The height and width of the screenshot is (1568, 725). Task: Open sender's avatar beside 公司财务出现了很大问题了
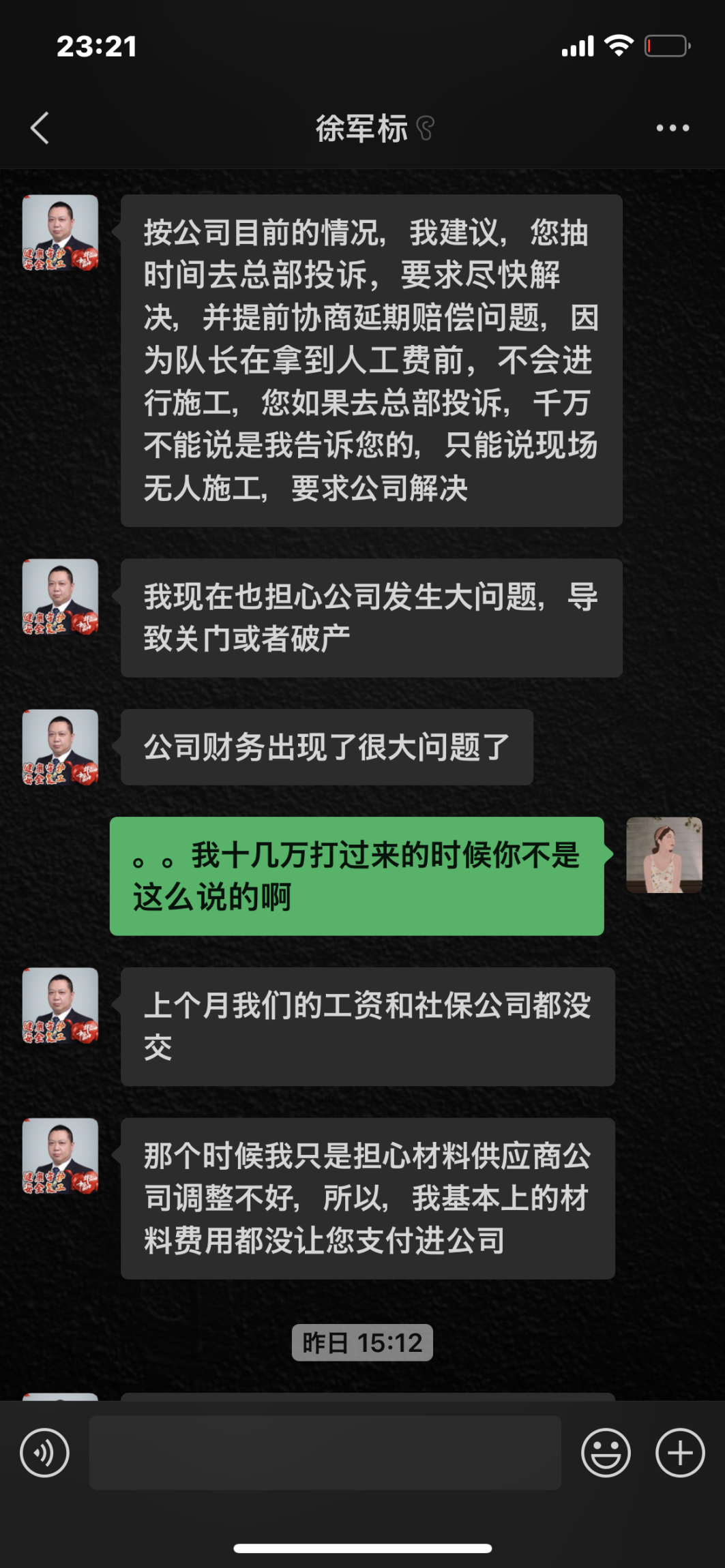point(60,747)
